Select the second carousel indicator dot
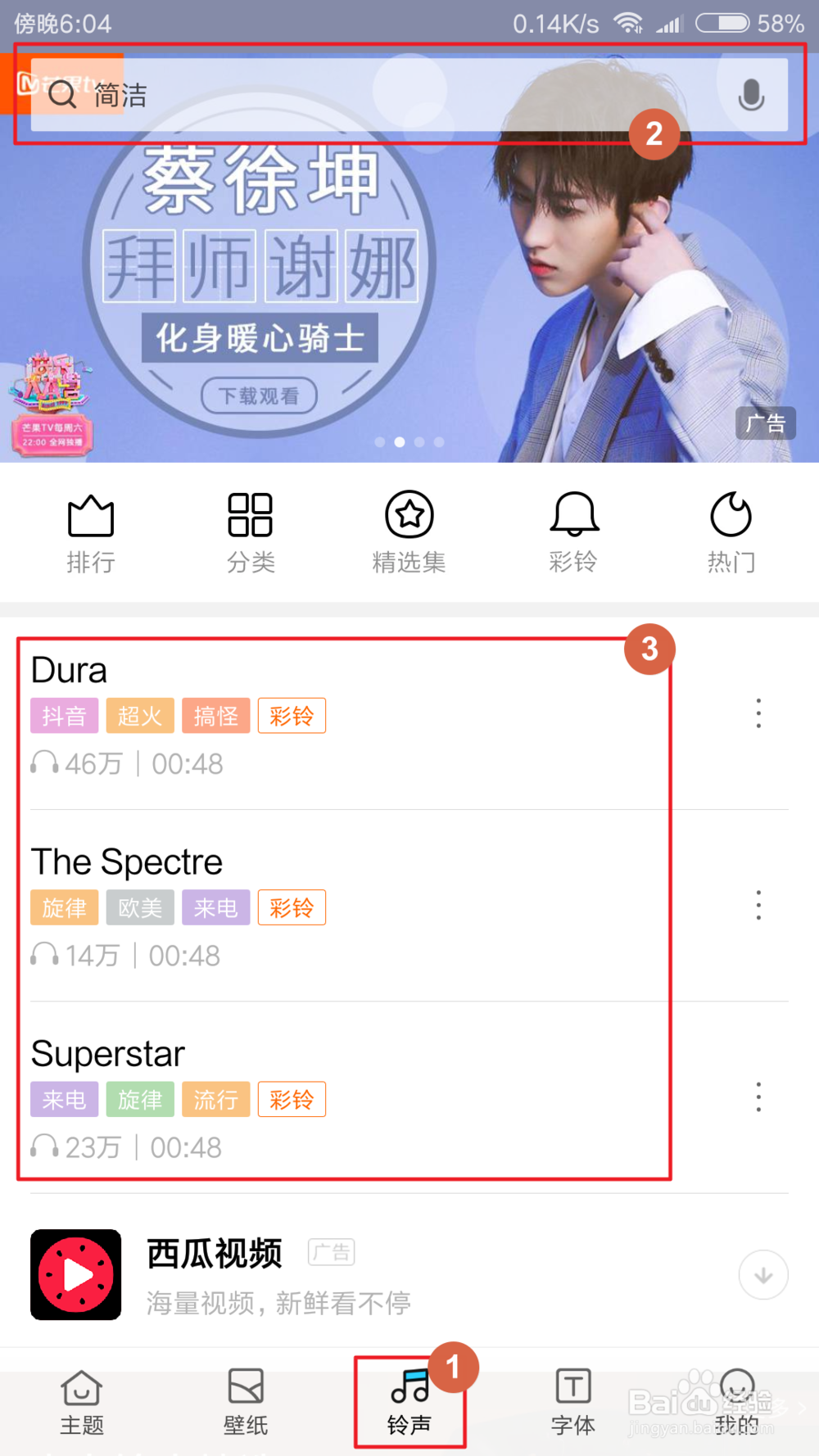 (400, 442)
